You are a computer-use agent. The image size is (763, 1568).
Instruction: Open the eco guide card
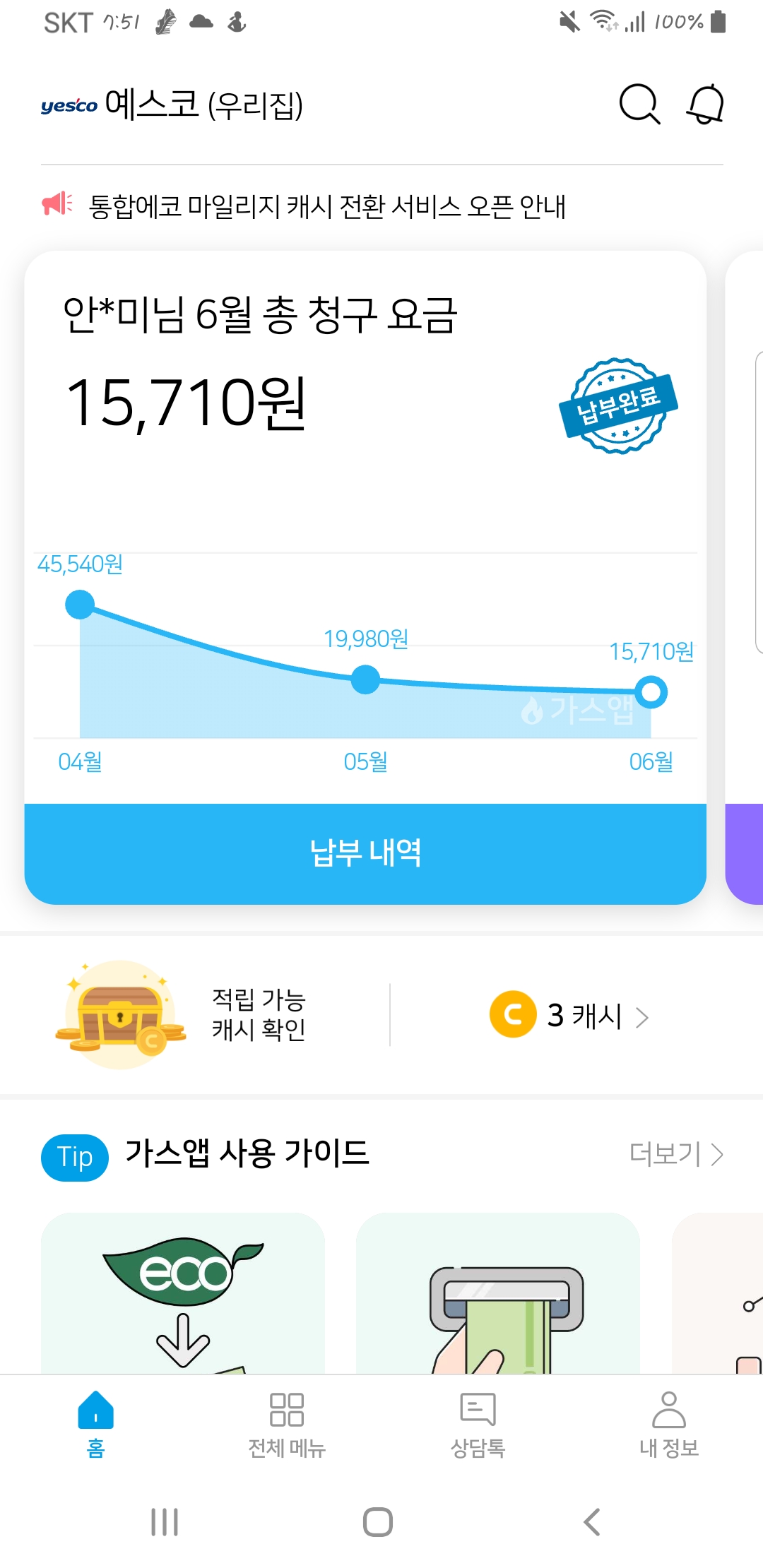pyautogui.click(x=183, y=1293)
